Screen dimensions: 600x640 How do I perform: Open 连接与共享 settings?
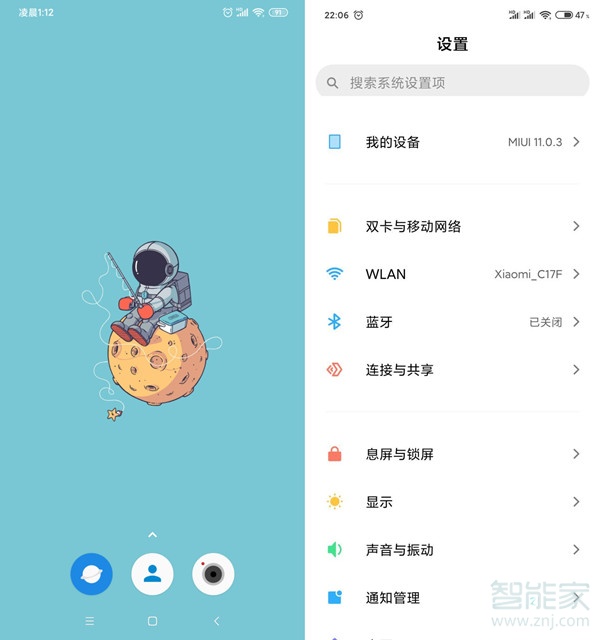[452, 370]
